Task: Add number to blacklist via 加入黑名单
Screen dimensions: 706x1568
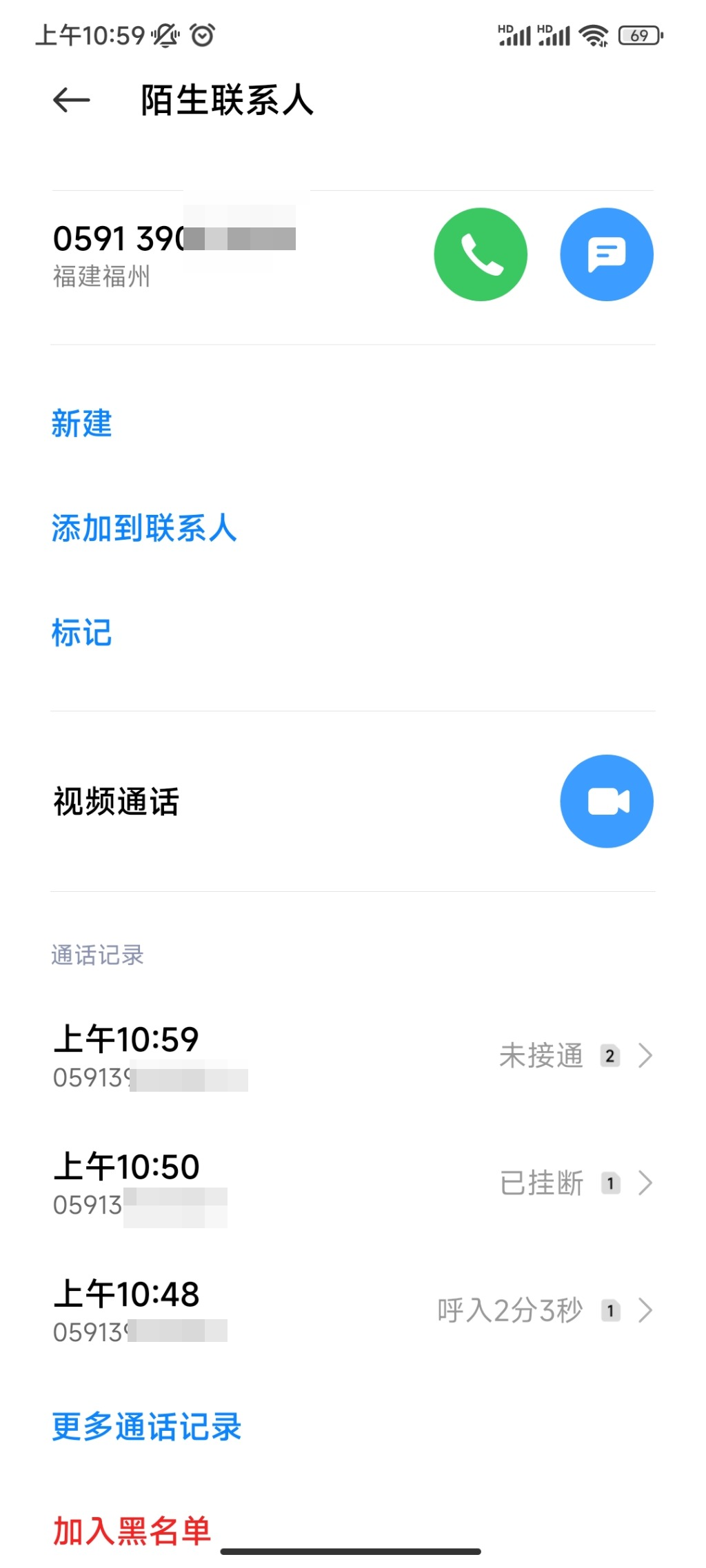Action: click(132, 1531)
